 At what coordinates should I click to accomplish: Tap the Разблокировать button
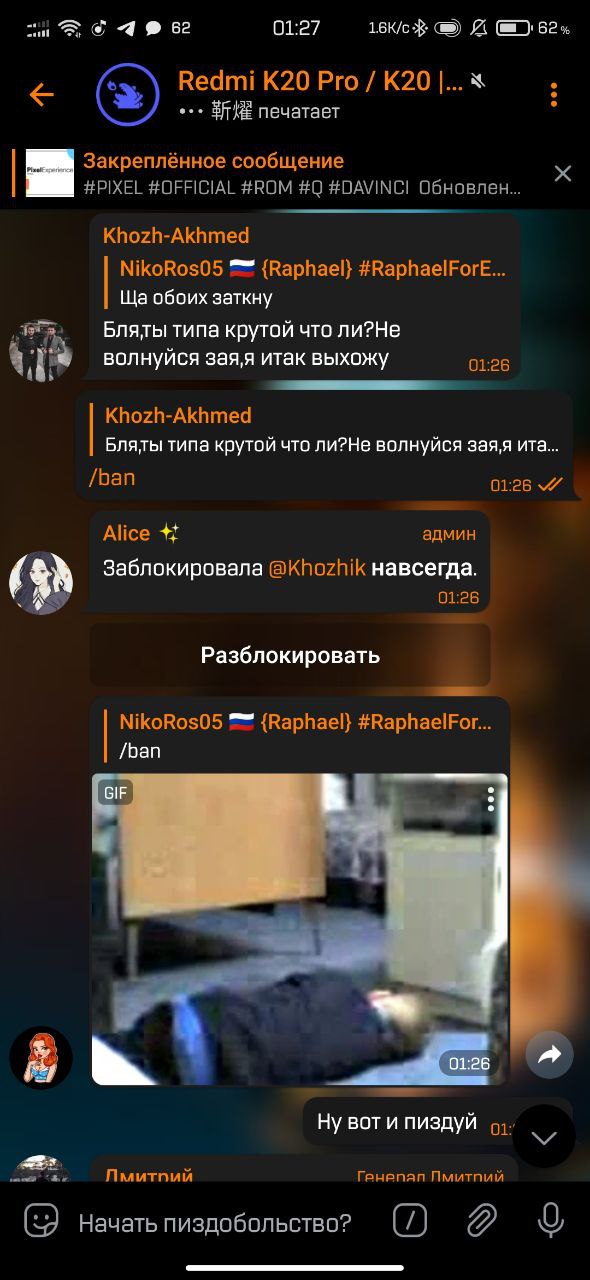290,656
